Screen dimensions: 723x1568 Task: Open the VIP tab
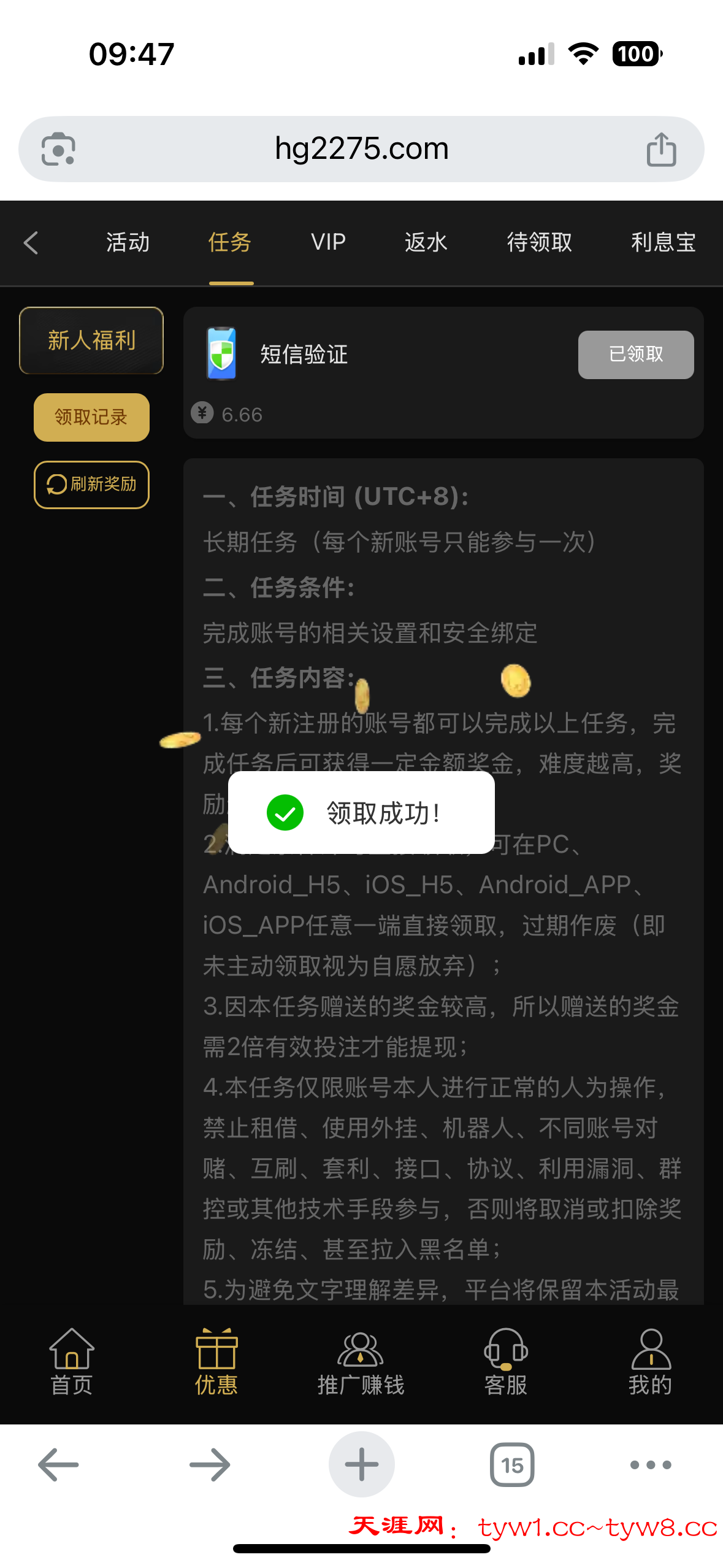pos(328,242)
